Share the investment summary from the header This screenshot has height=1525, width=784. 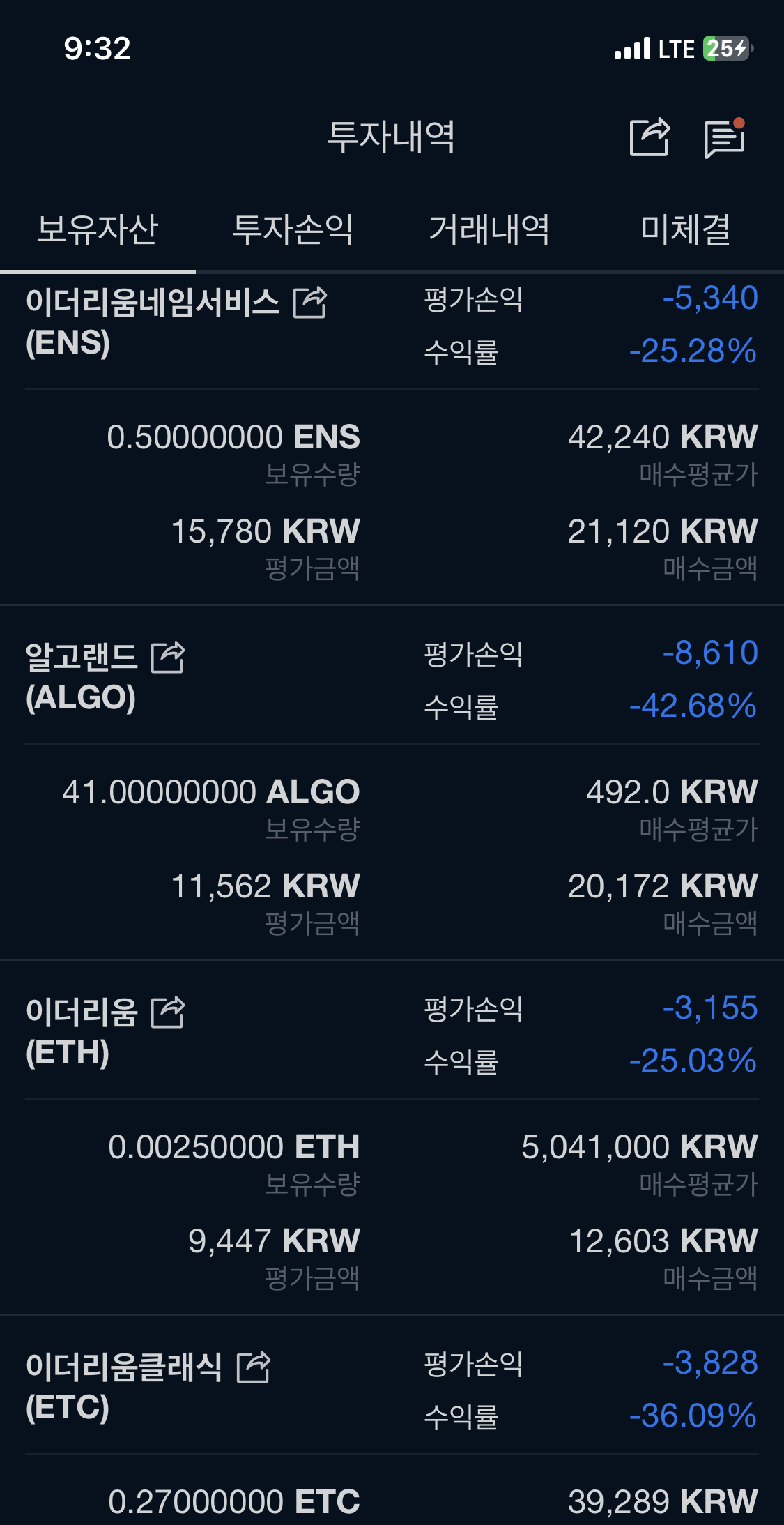click(650, 137)
